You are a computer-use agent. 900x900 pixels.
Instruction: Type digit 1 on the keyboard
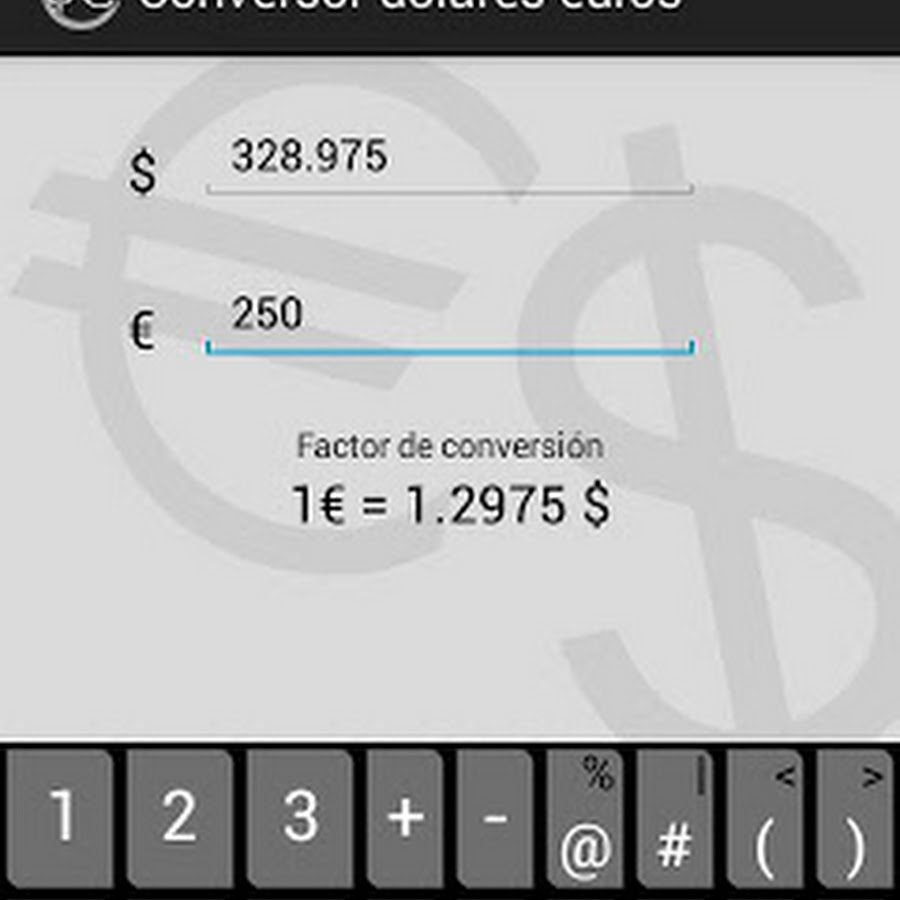(60, 818)
